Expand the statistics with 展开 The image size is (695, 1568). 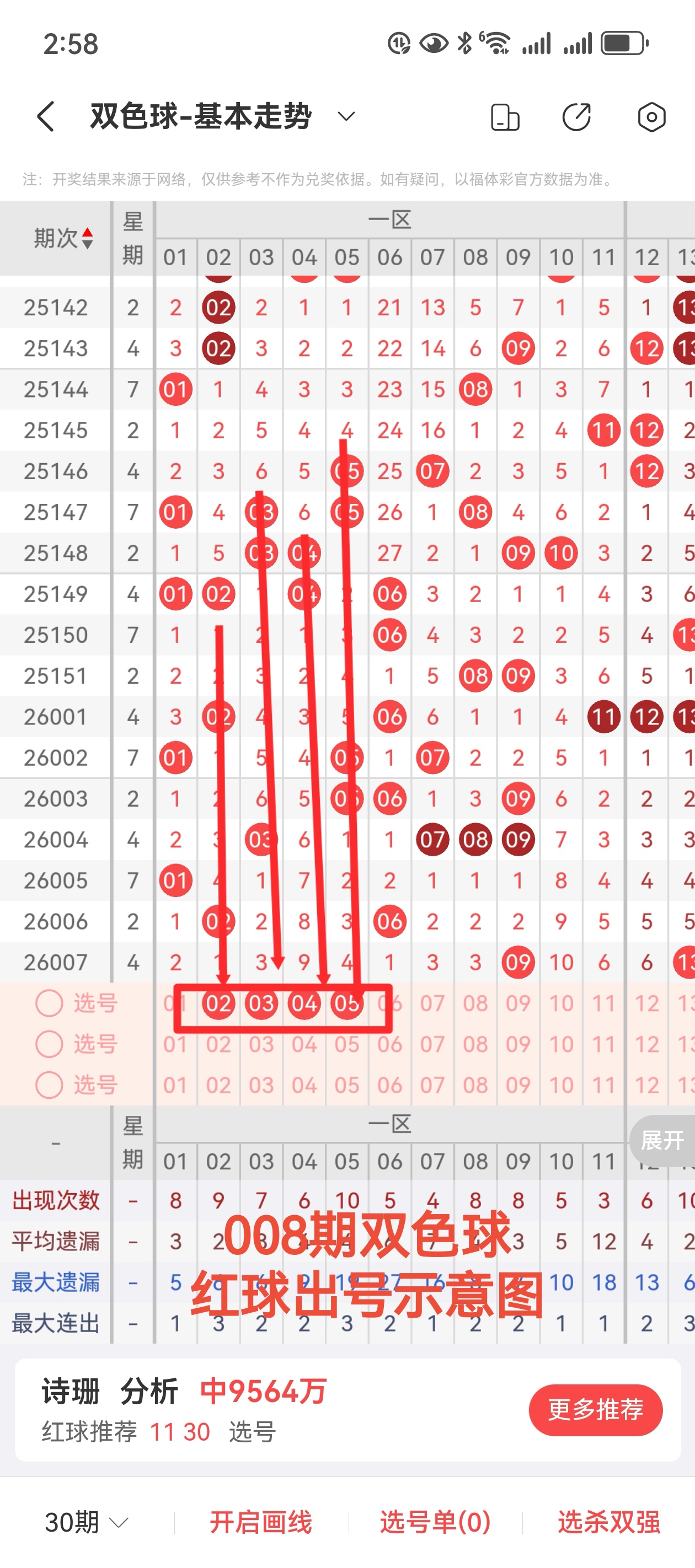click(x=662, y=1140)
